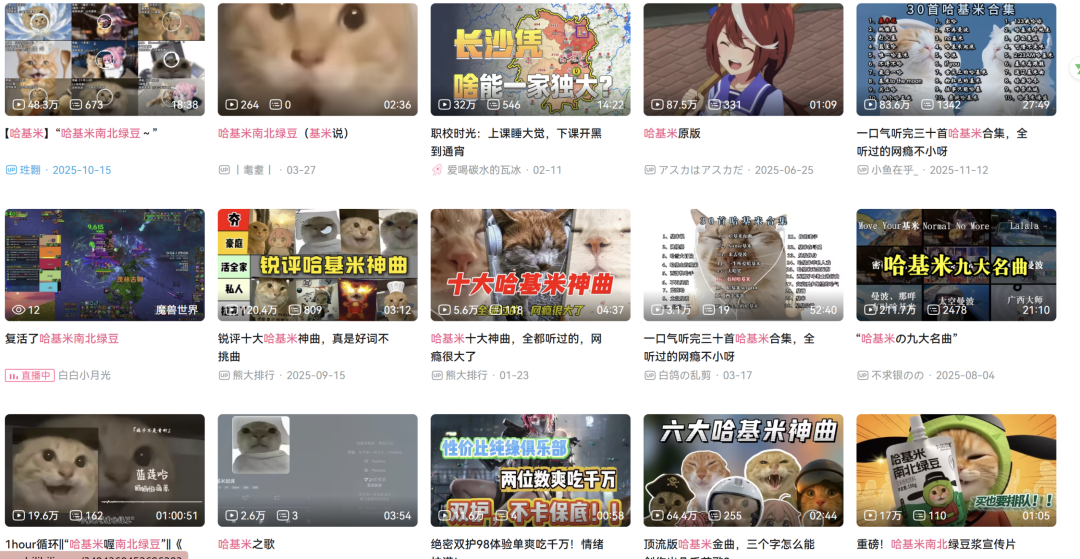The height and width of the screenshot is (559, 1080).
Task: Open 哈基米南北绿豆浆宣传片 video
Action: point(956,470)
